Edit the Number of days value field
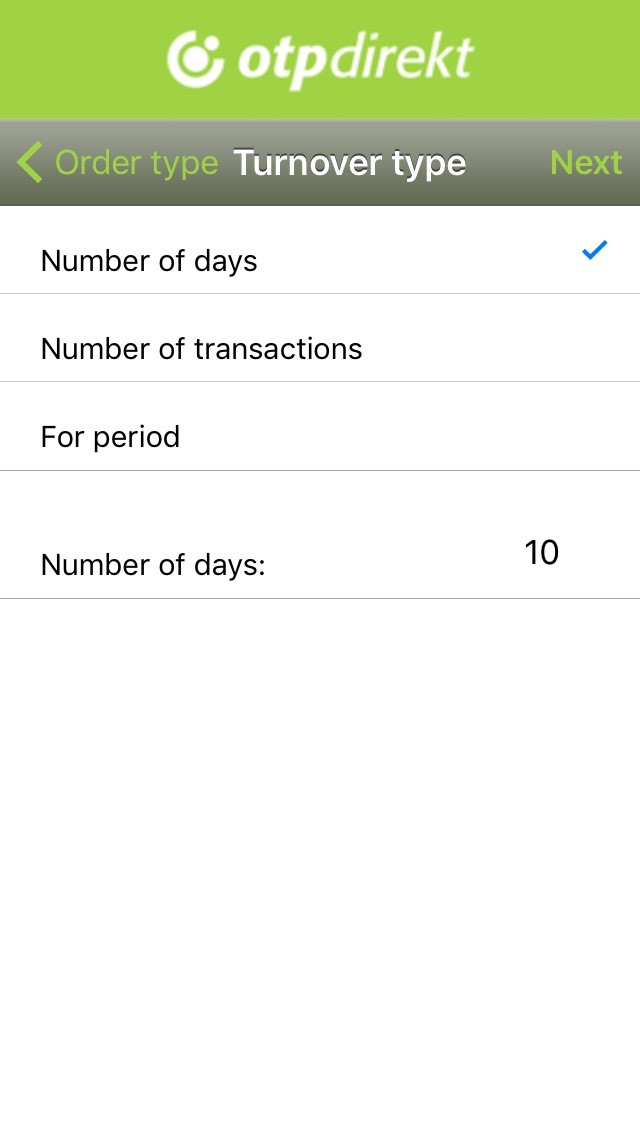The width and height of the screenshot is (640, 1136). pyautogui.click(x=541, y=553)
